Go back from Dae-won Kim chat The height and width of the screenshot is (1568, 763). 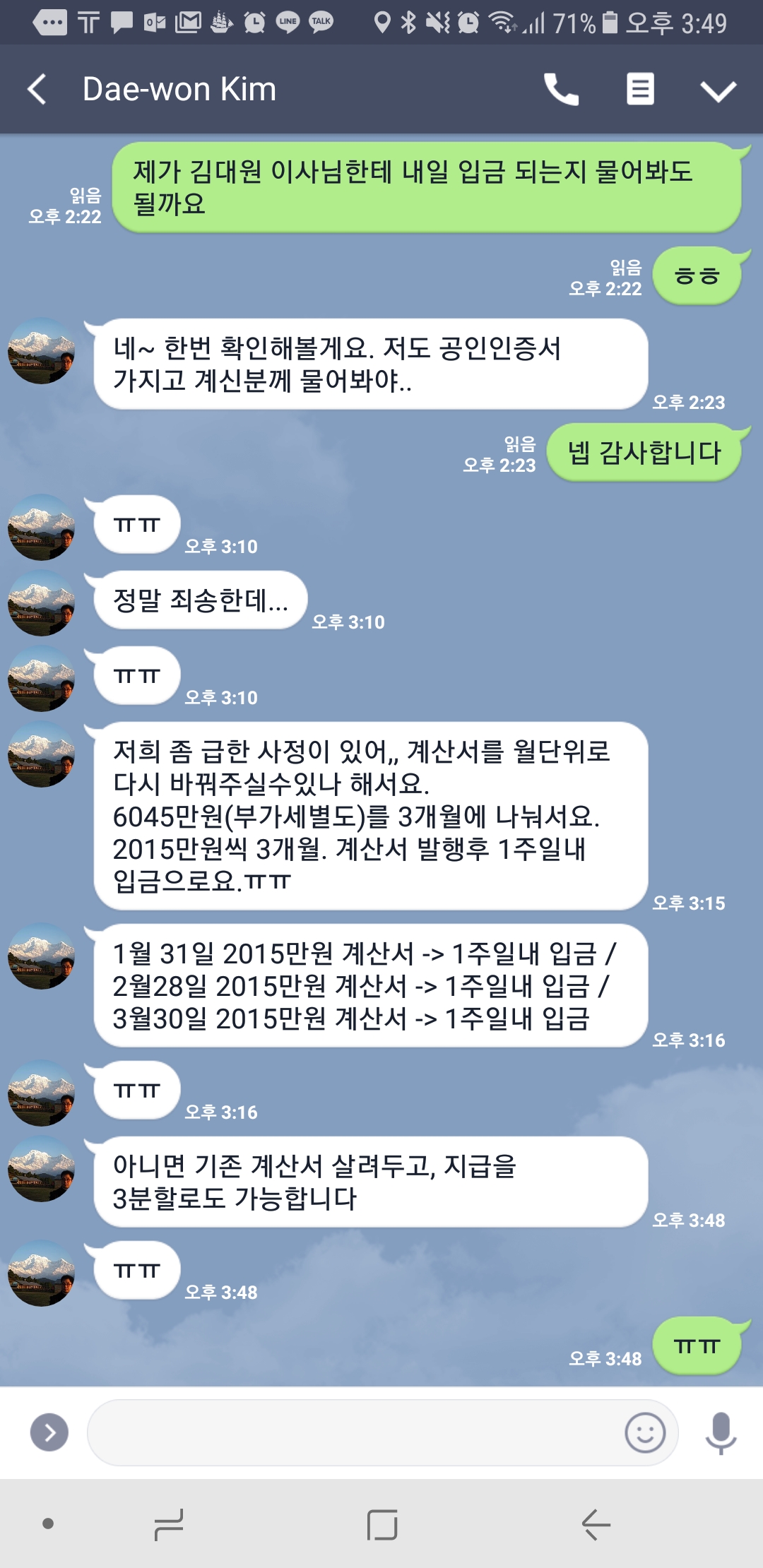click(x=37, y=90)
